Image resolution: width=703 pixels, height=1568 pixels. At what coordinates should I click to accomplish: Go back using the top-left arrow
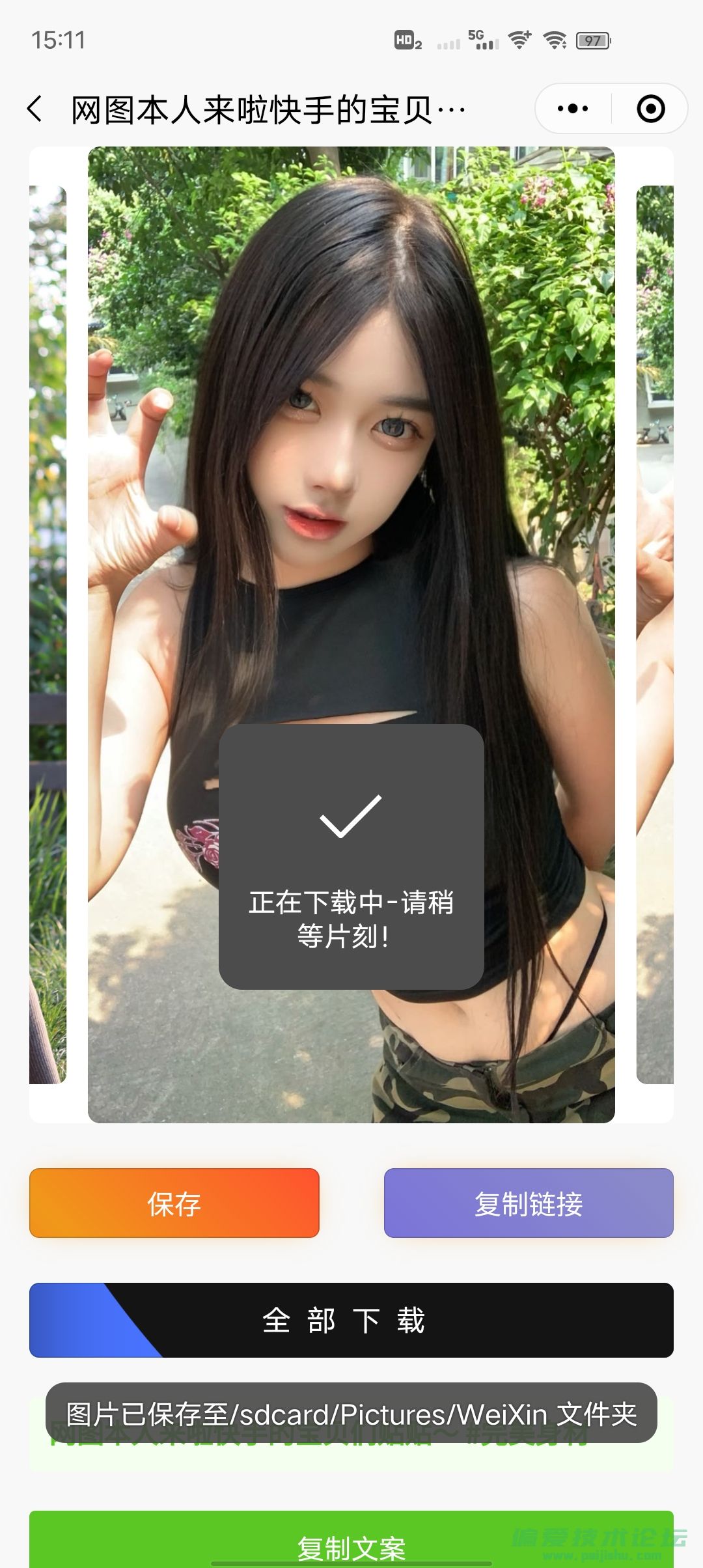[x=36, y=109]
